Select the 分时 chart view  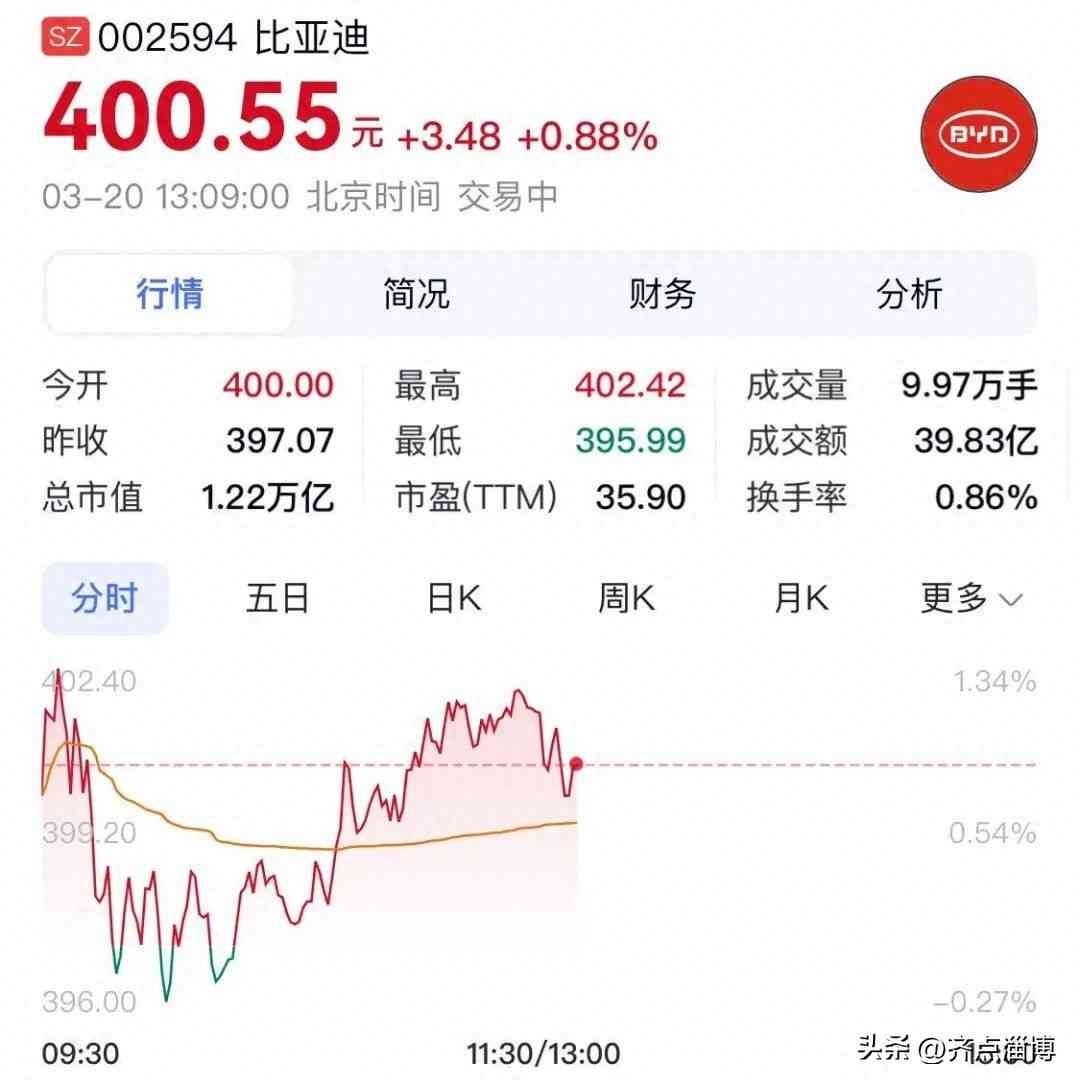pyautogui.click(x=104, y=598)
